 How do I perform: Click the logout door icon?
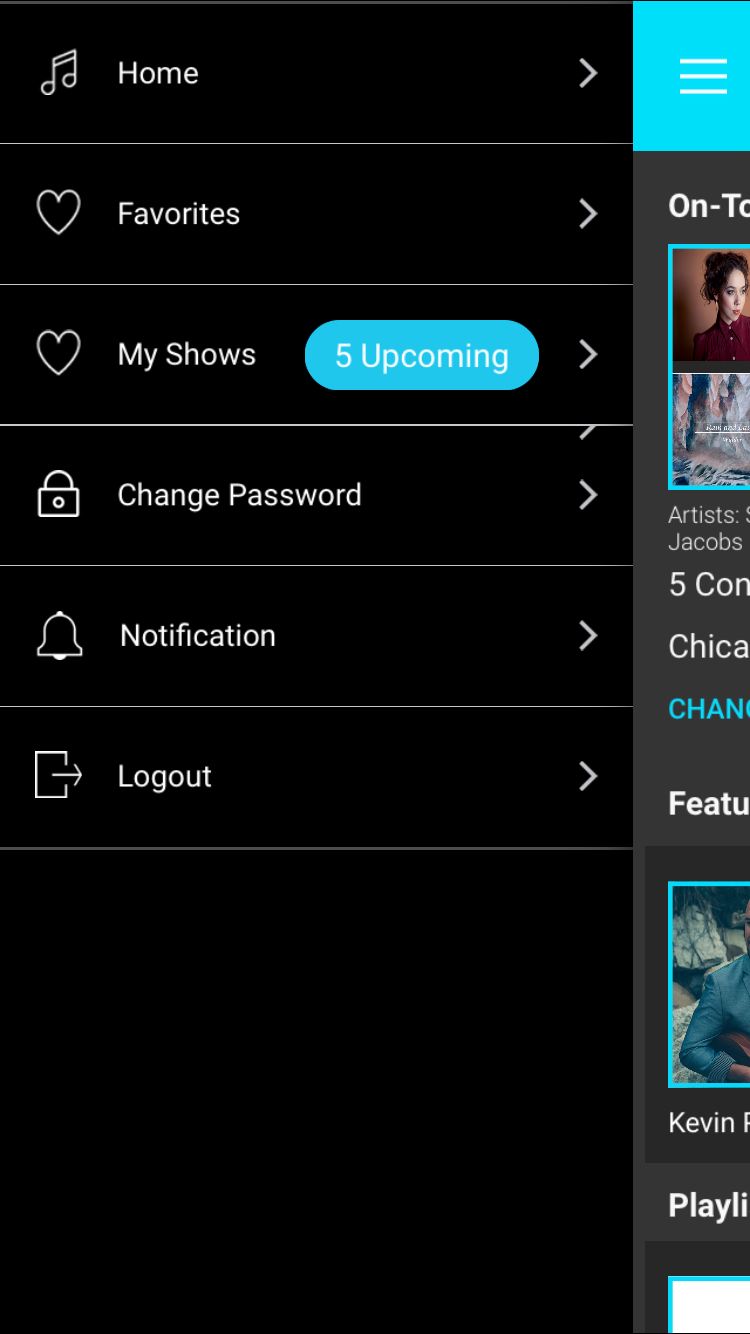[58, 775]
